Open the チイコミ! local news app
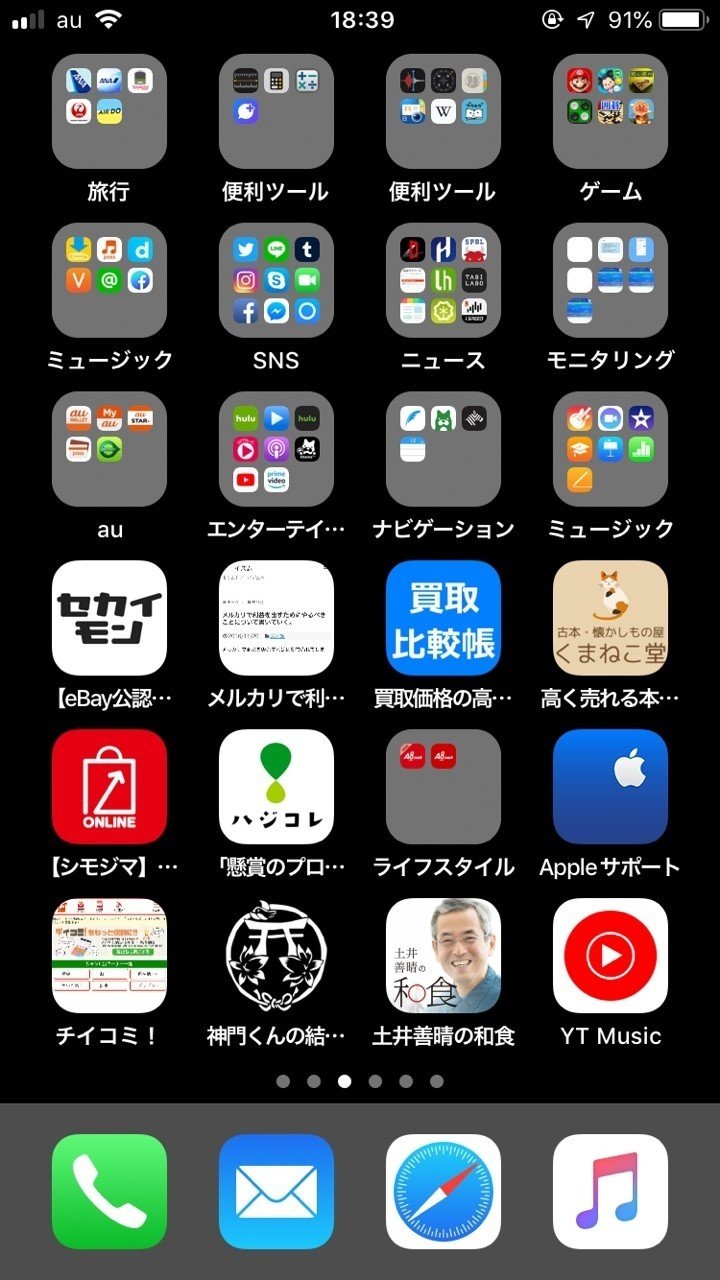 tap(109, 953)
